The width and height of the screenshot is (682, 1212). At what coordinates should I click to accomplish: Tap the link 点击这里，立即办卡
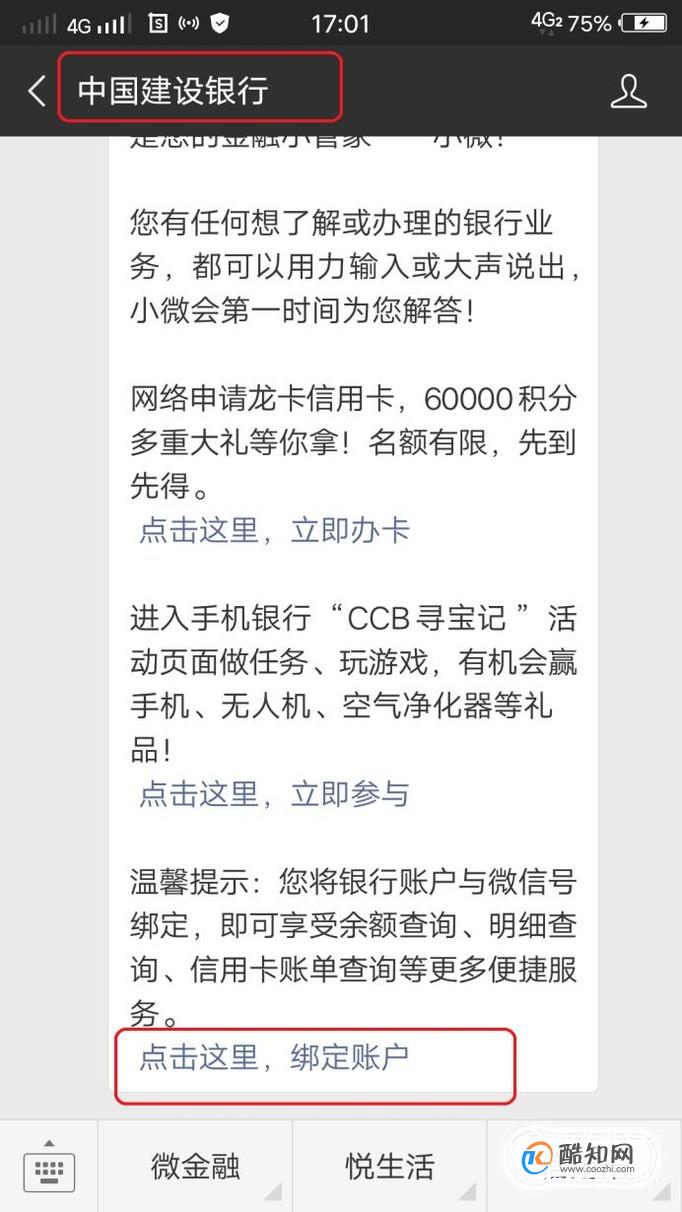coord(274,530)
